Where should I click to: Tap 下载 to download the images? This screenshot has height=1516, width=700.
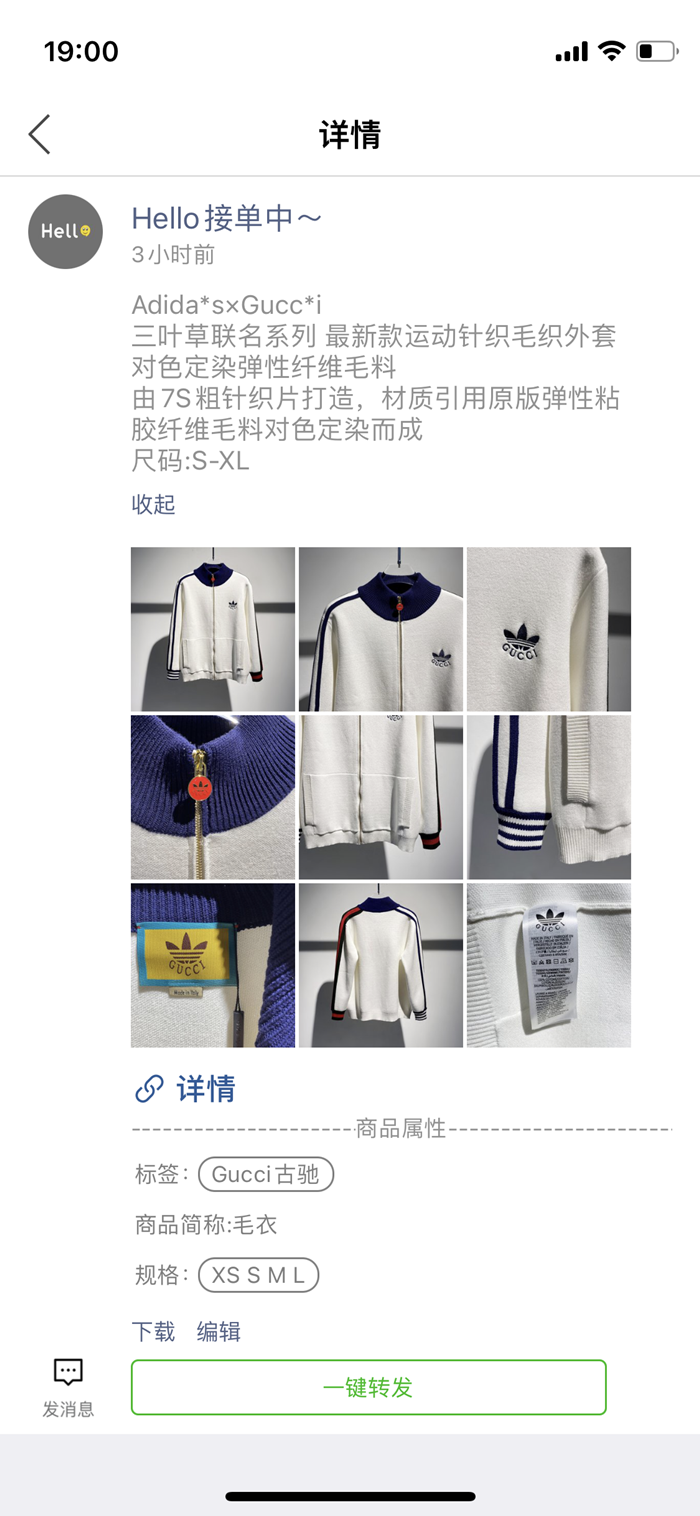[154, 1332]
